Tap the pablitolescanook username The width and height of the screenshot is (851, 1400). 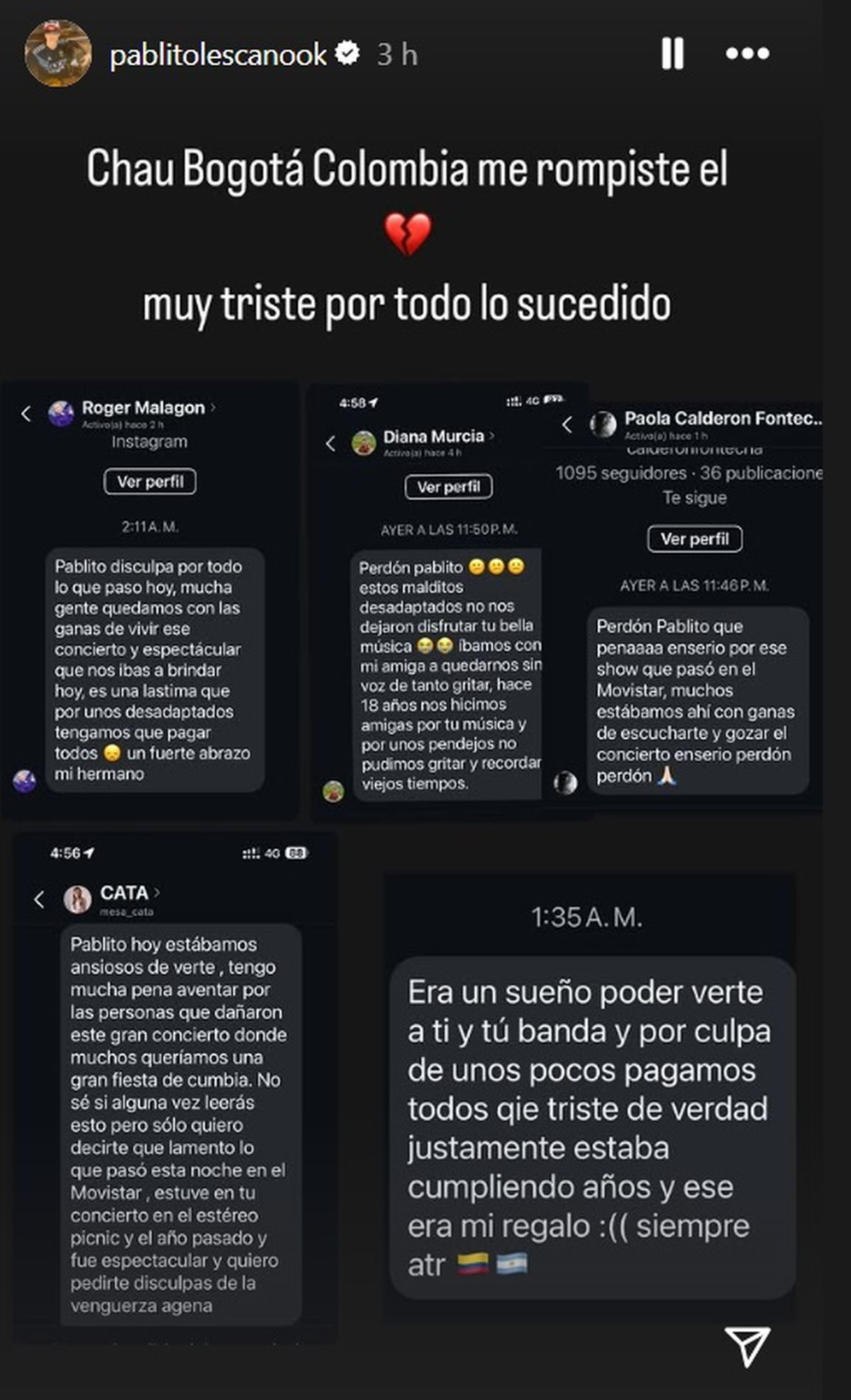218,55
